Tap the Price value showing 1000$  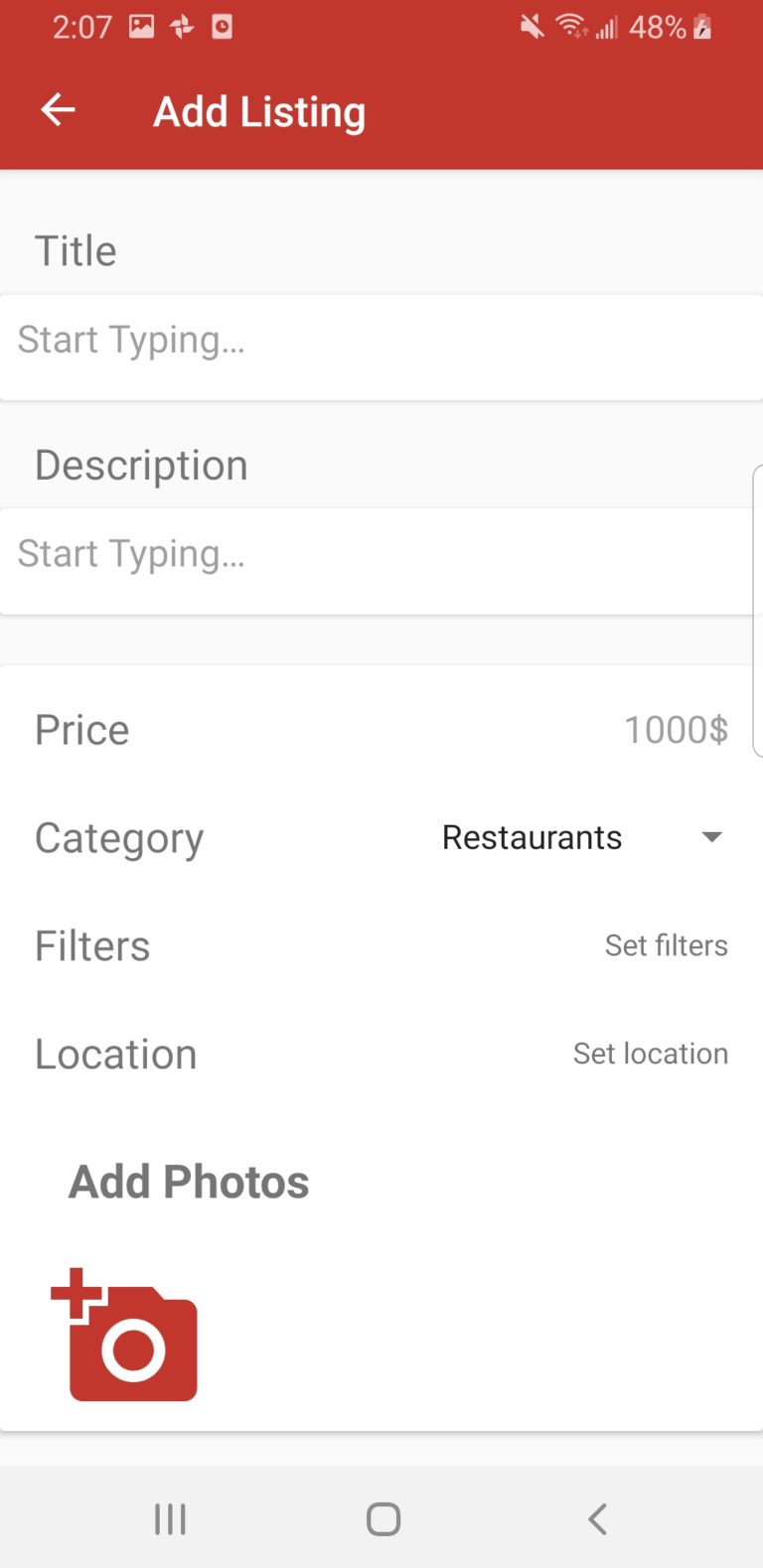(677, 729)
